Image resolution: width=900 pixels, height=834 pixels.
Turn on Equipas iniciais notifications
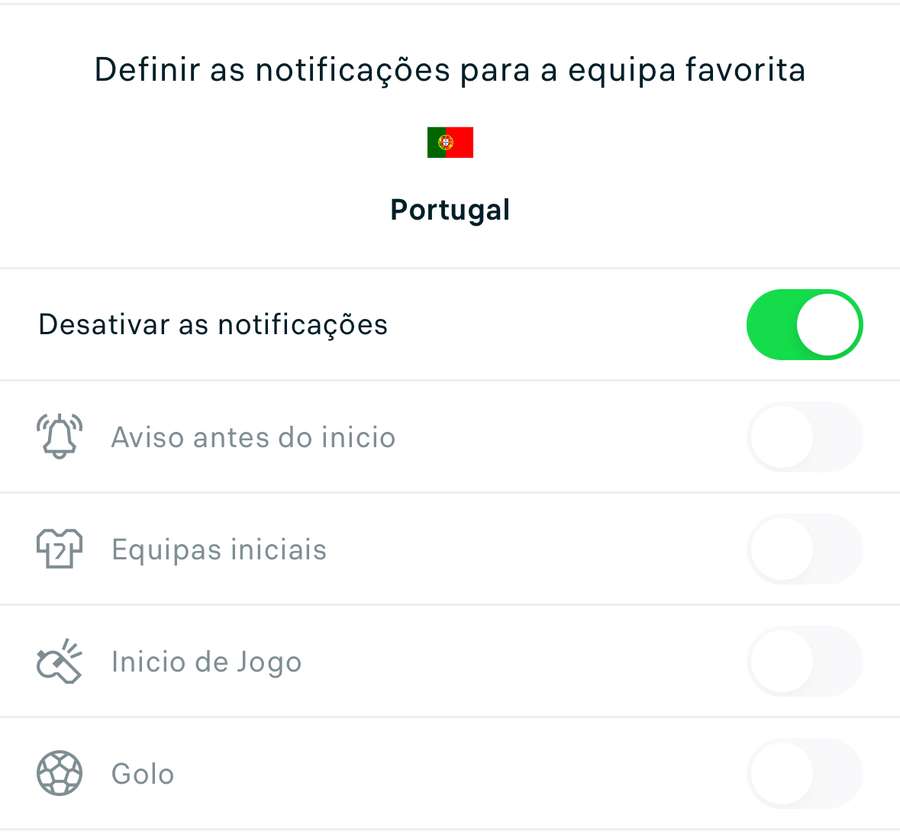coord(804,549)
